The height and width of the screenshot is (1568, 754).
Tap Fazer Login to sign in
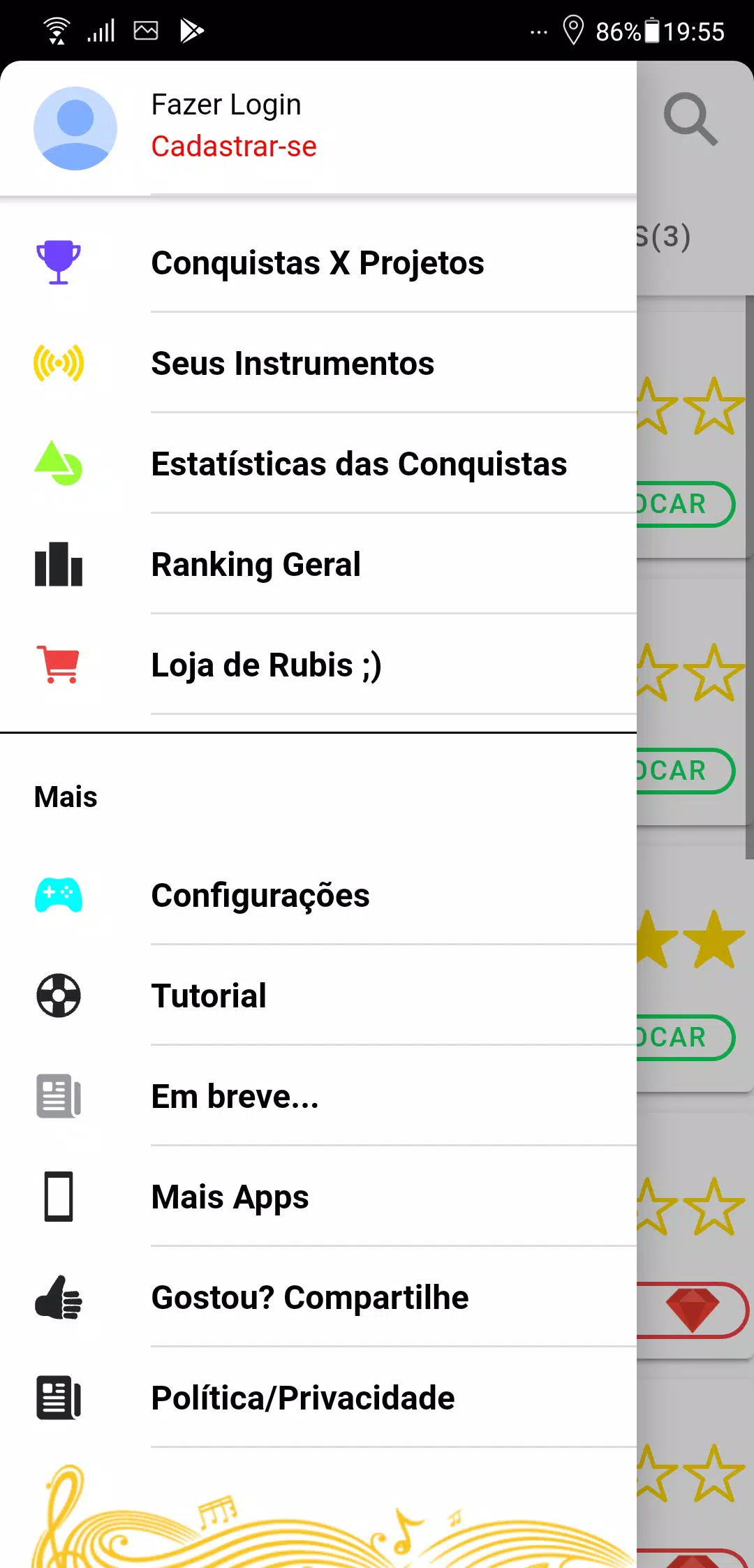coord(226,105)
